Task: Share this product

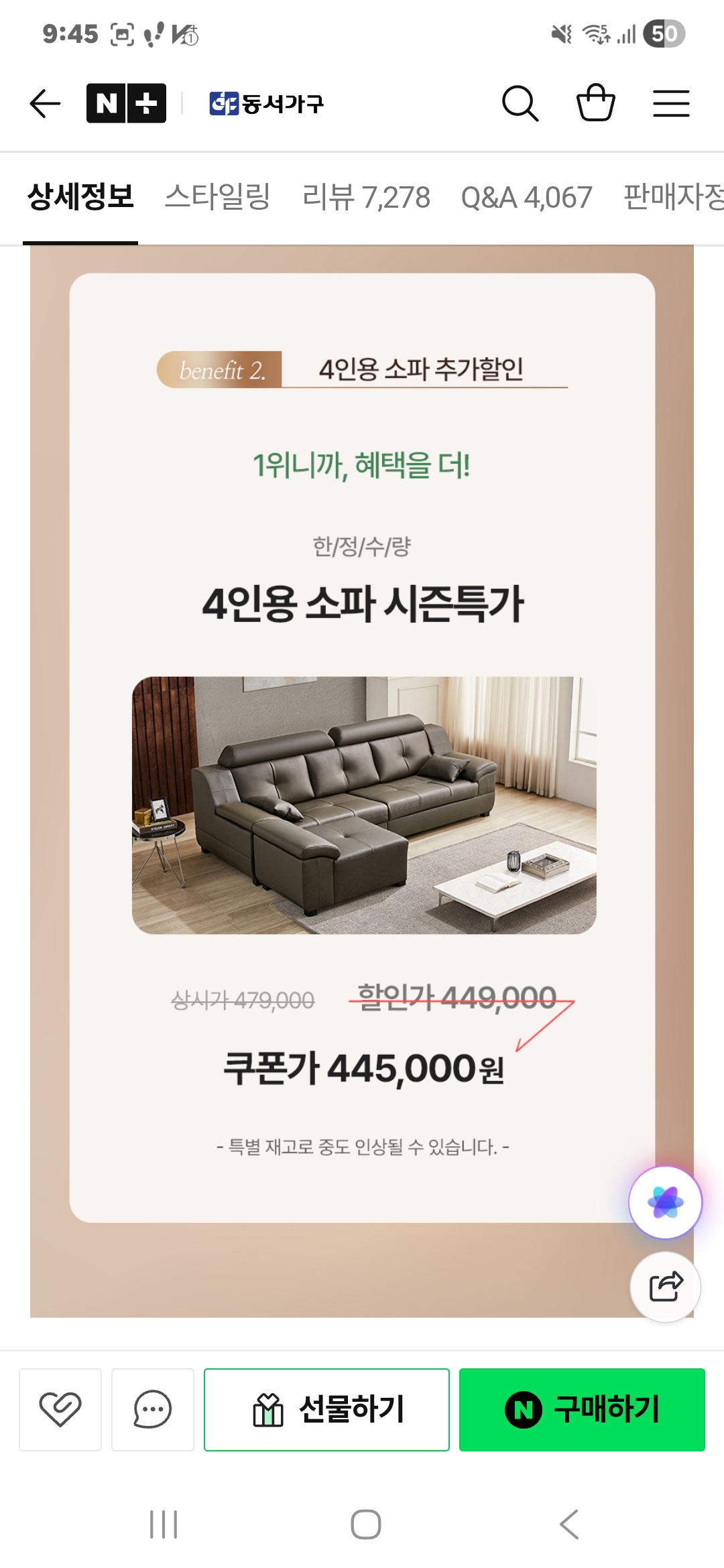Action: tap(665, 1287)
